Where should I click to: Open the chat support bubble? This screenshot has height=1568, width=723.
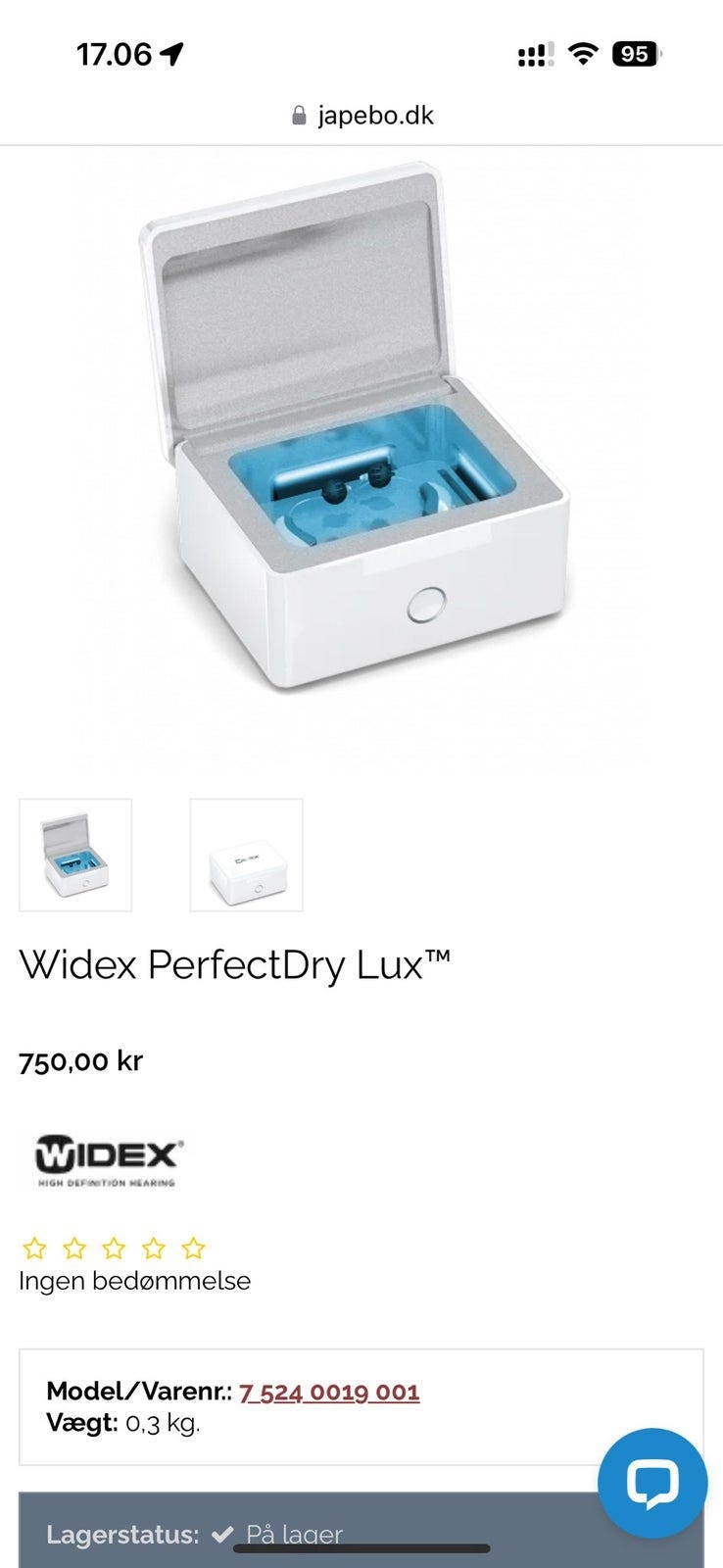tap(652, 1483)
